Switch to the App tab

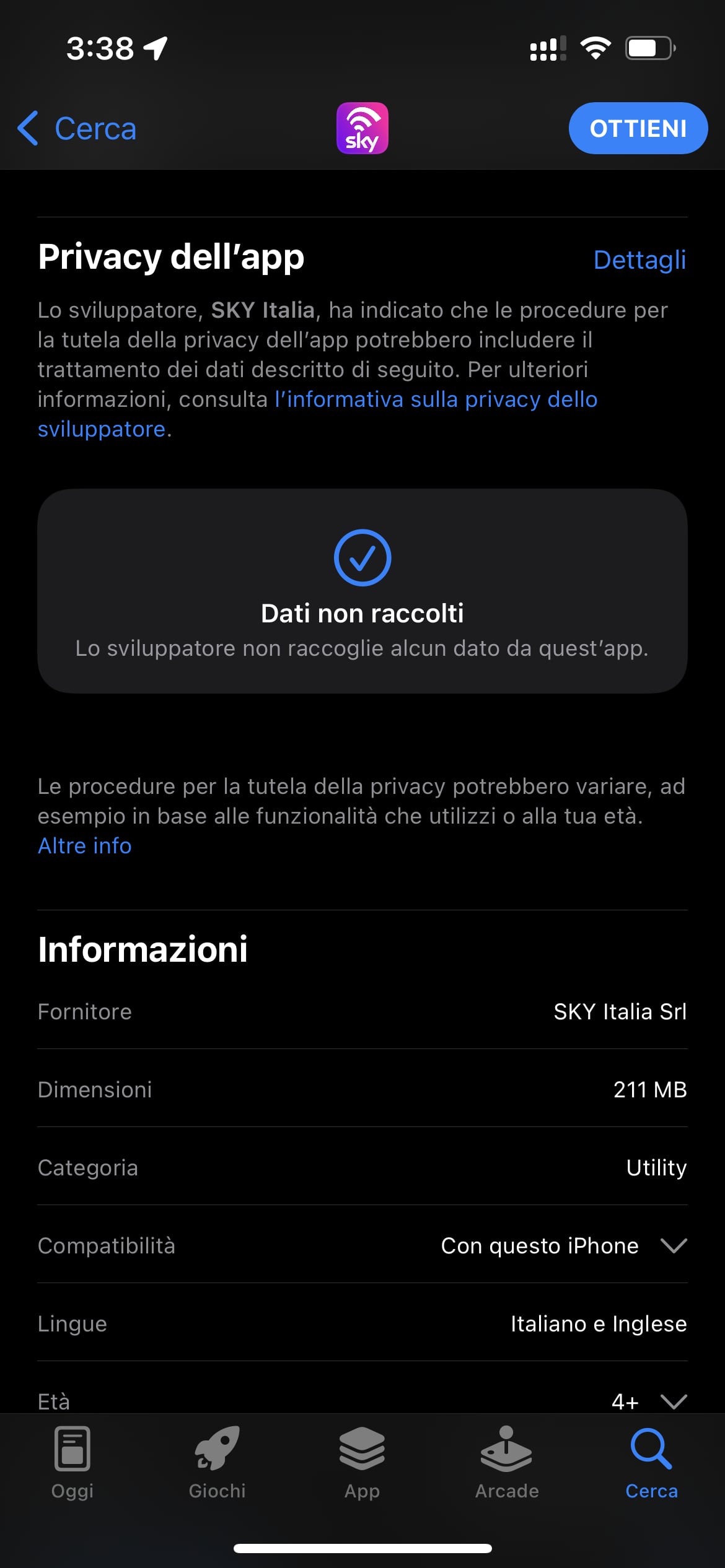click(362, 1460)
